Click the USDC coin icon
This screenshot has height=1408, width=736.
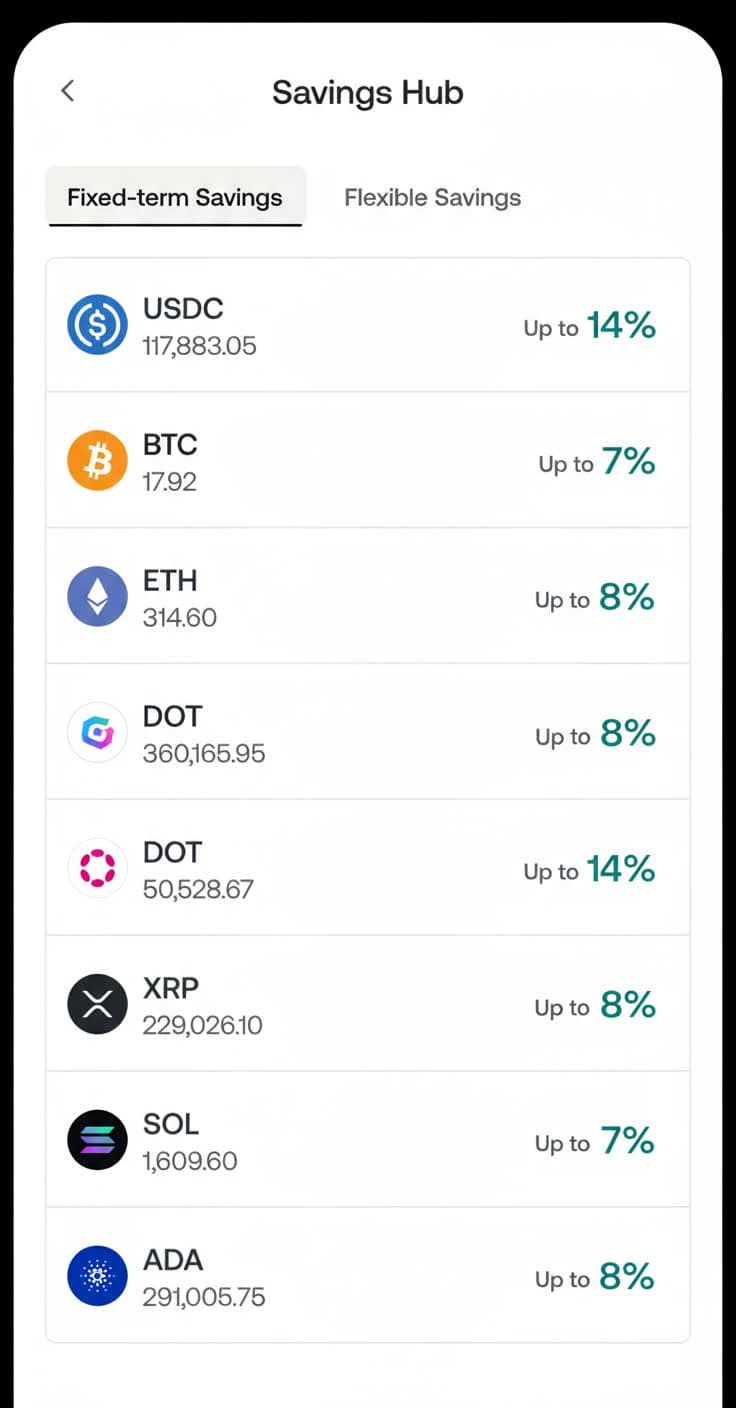[96, 324]
